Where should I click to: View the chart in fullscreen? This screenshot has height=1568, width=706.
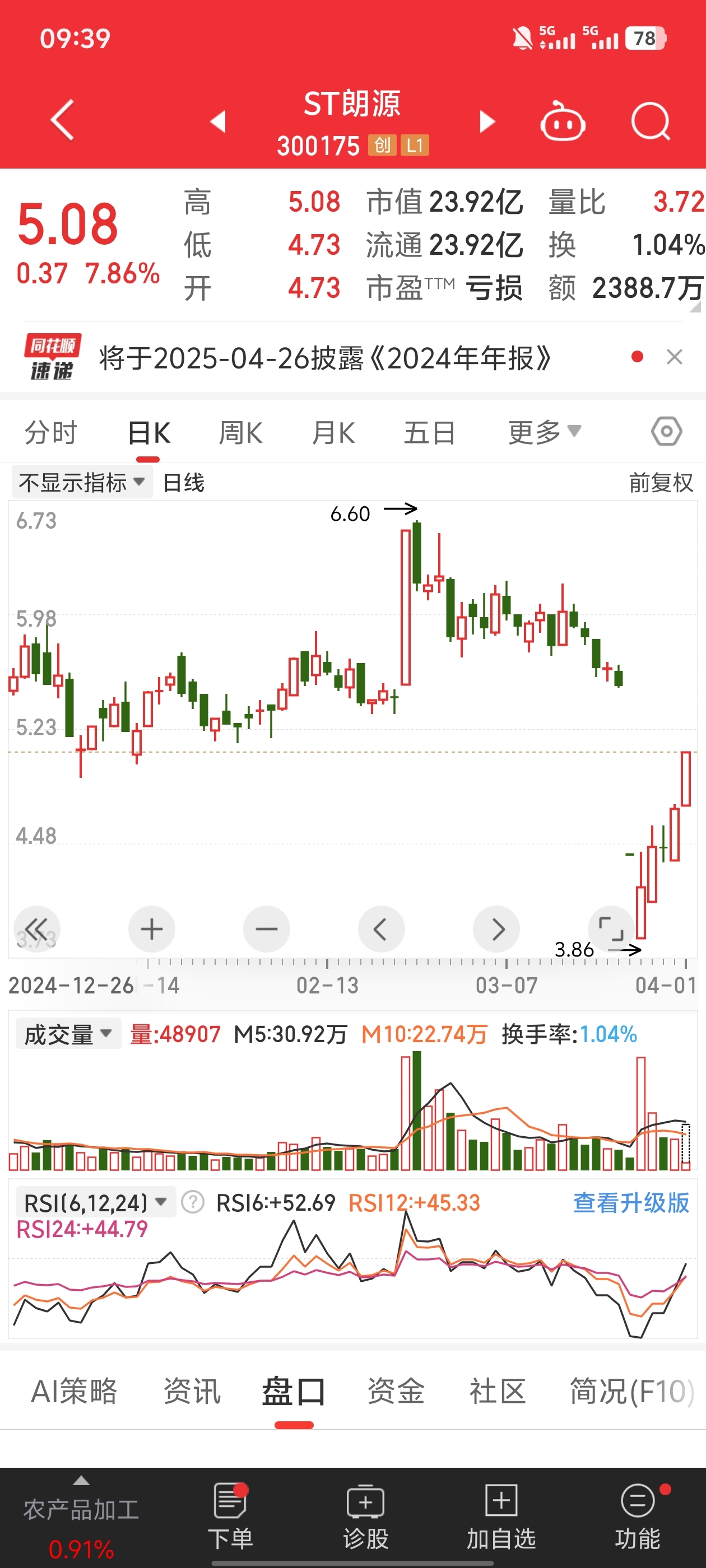coord(610,929)
